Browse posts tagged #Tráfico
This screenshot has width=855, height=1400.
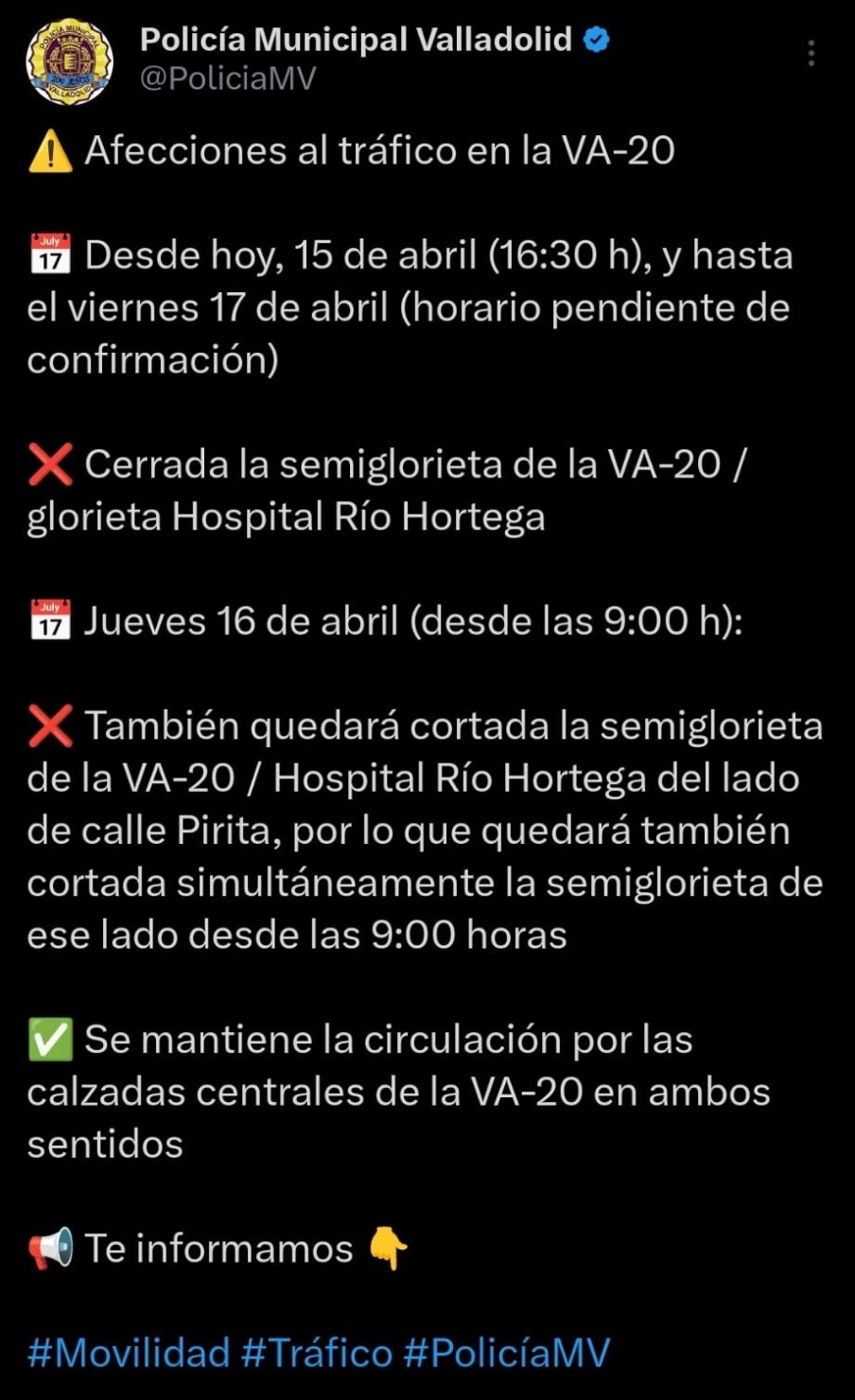pyautogui.click(x=317, y=1353)
